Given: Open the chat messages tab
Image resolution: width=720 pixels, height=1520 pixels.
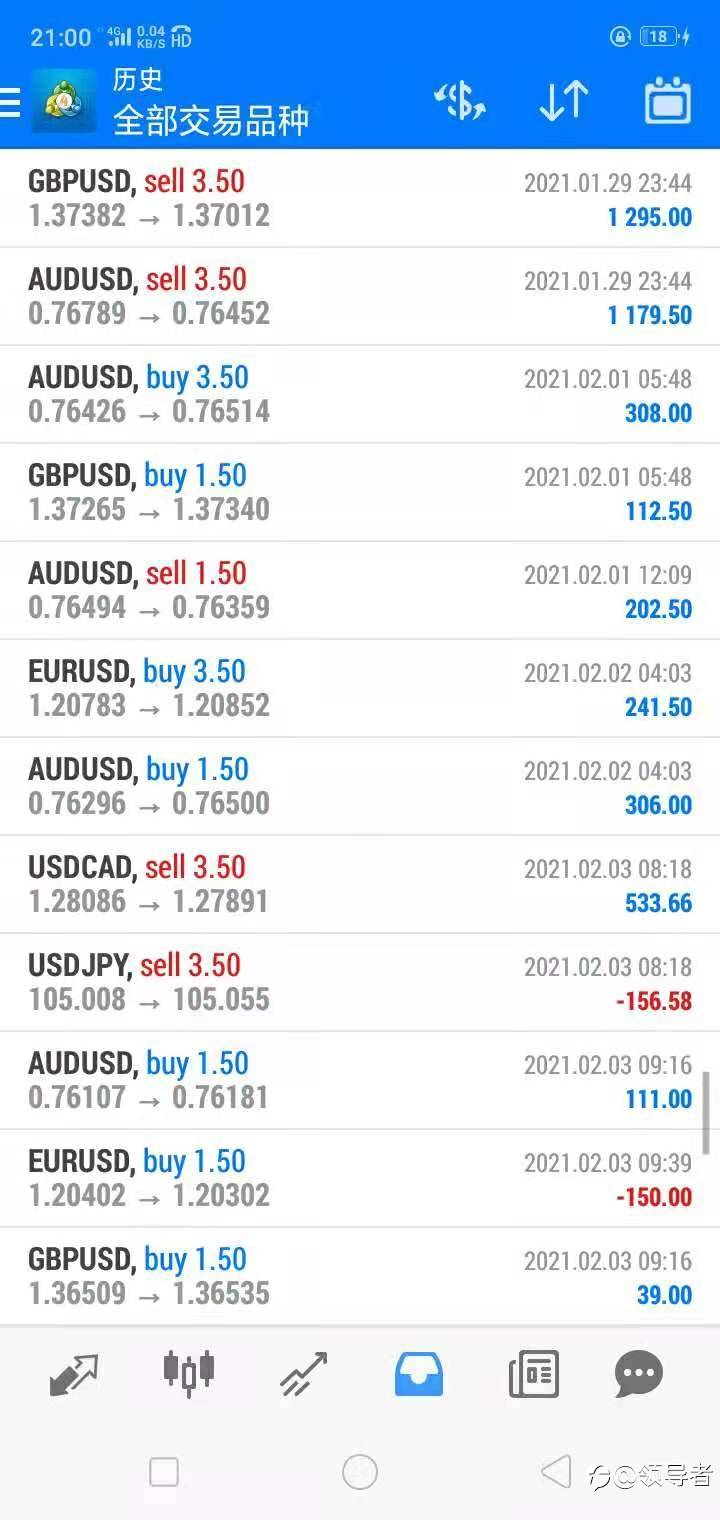Looking at the screenshot, I should pyautogui.click(x=639, y=1374).
